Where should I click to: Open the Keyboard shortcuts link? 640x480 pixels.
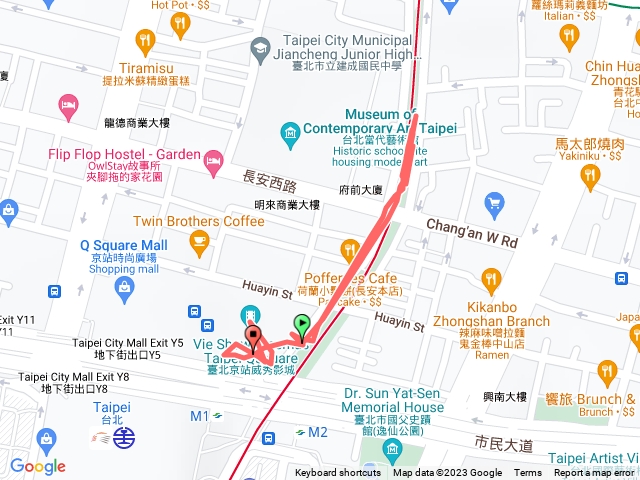pos(337,473)
